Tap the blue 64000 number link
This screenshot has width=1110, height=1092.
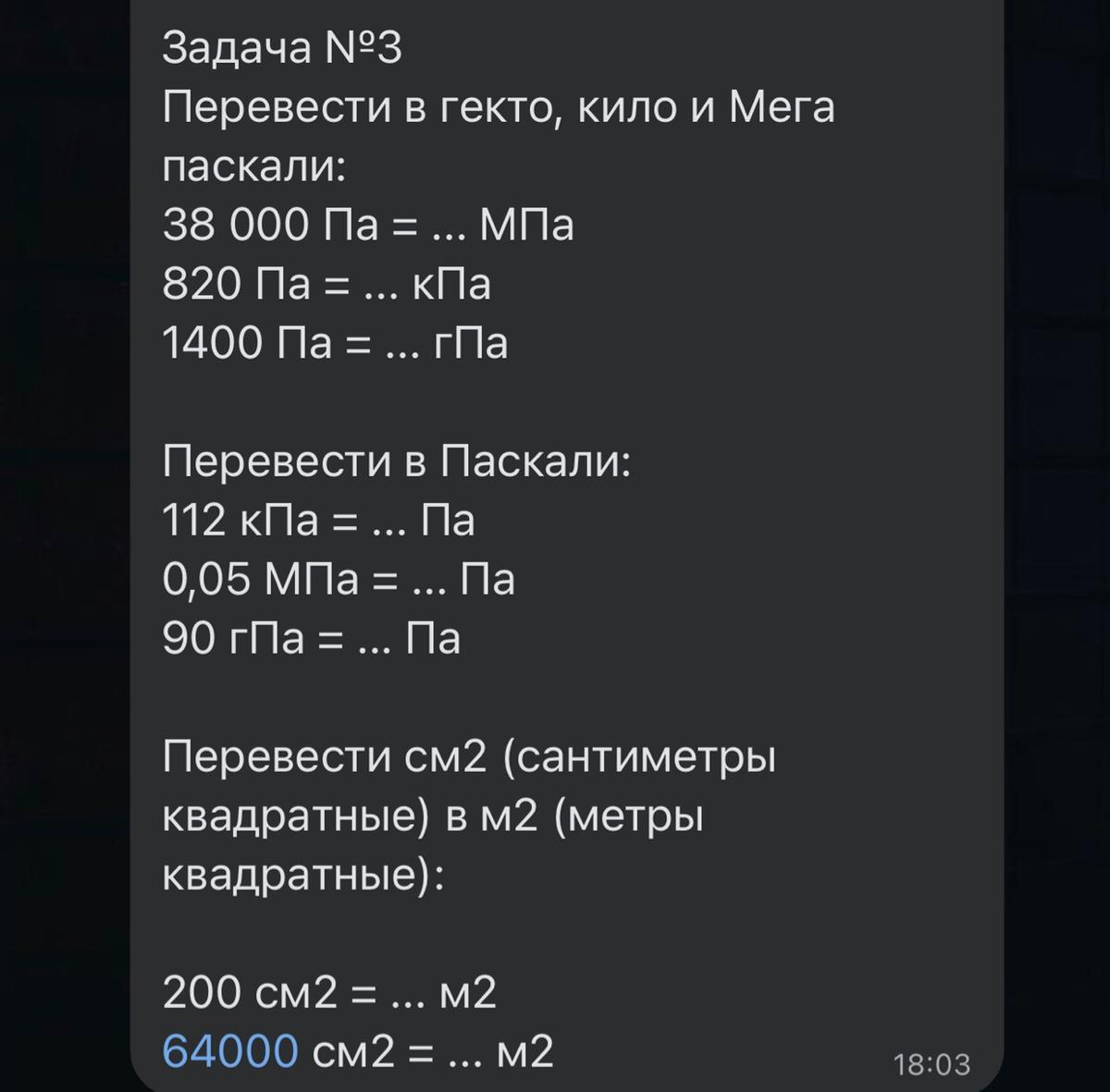coord(230,1051)
